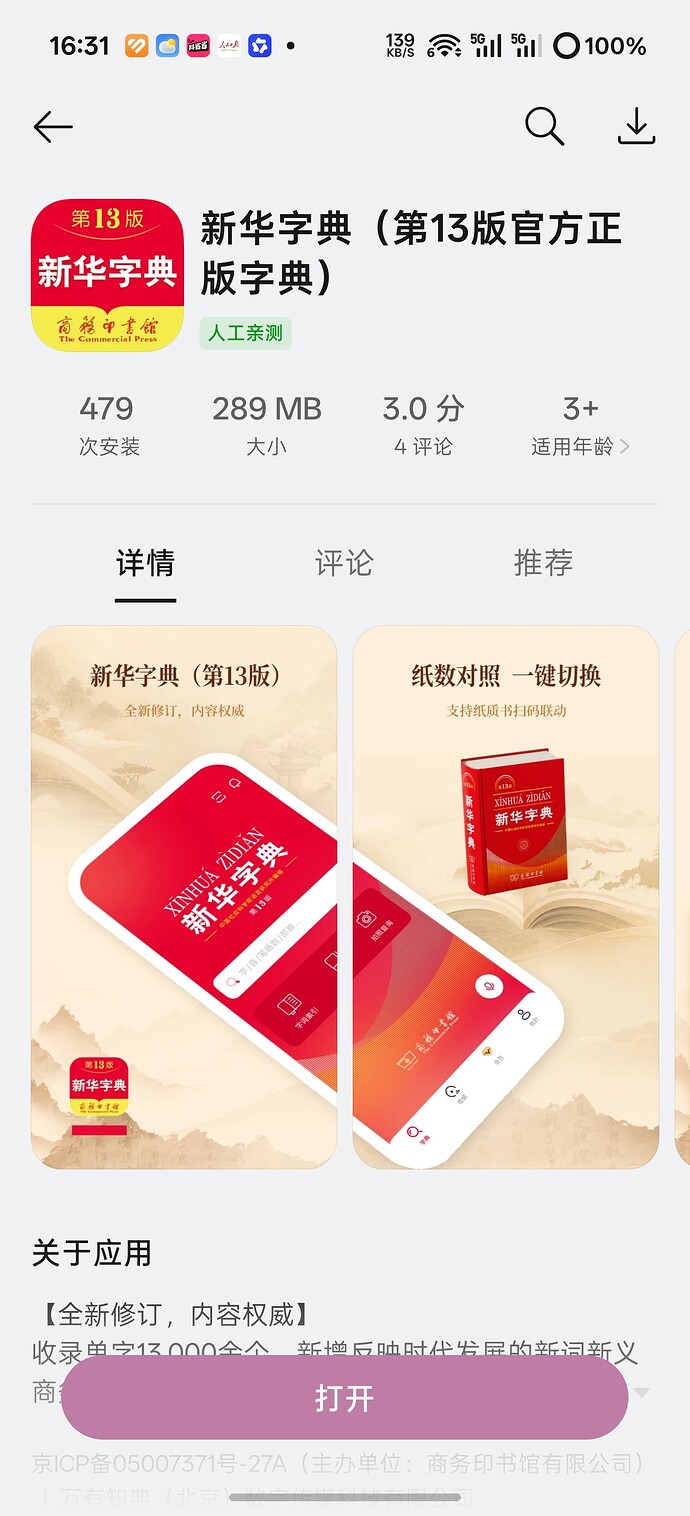Expand the 关于应用 description

[x=641, y=1392]
